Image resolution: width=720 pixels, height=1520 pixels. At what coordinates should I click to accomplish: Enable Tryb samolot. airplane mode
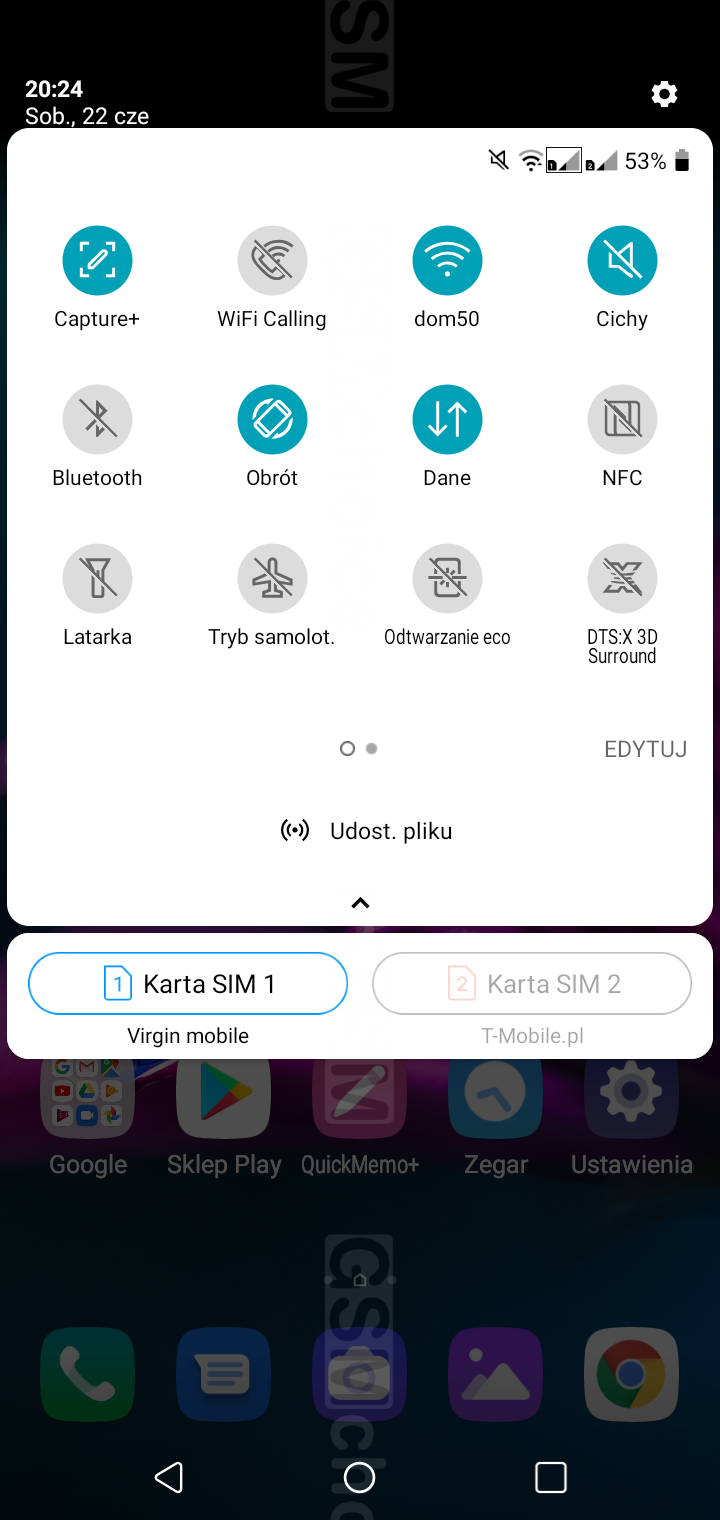point(272,579)
